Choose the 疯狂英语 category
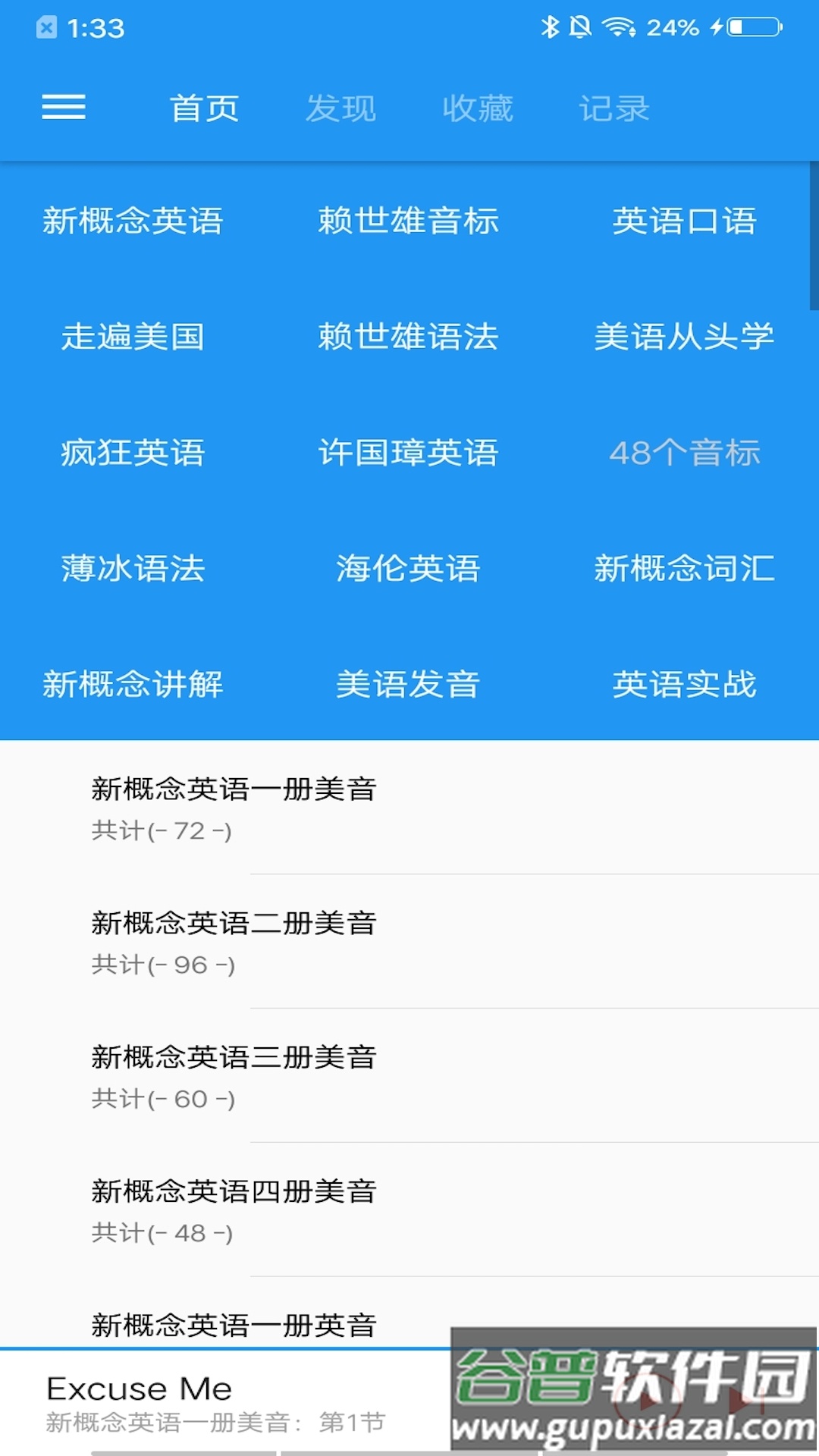 click(x=133, y=453)
